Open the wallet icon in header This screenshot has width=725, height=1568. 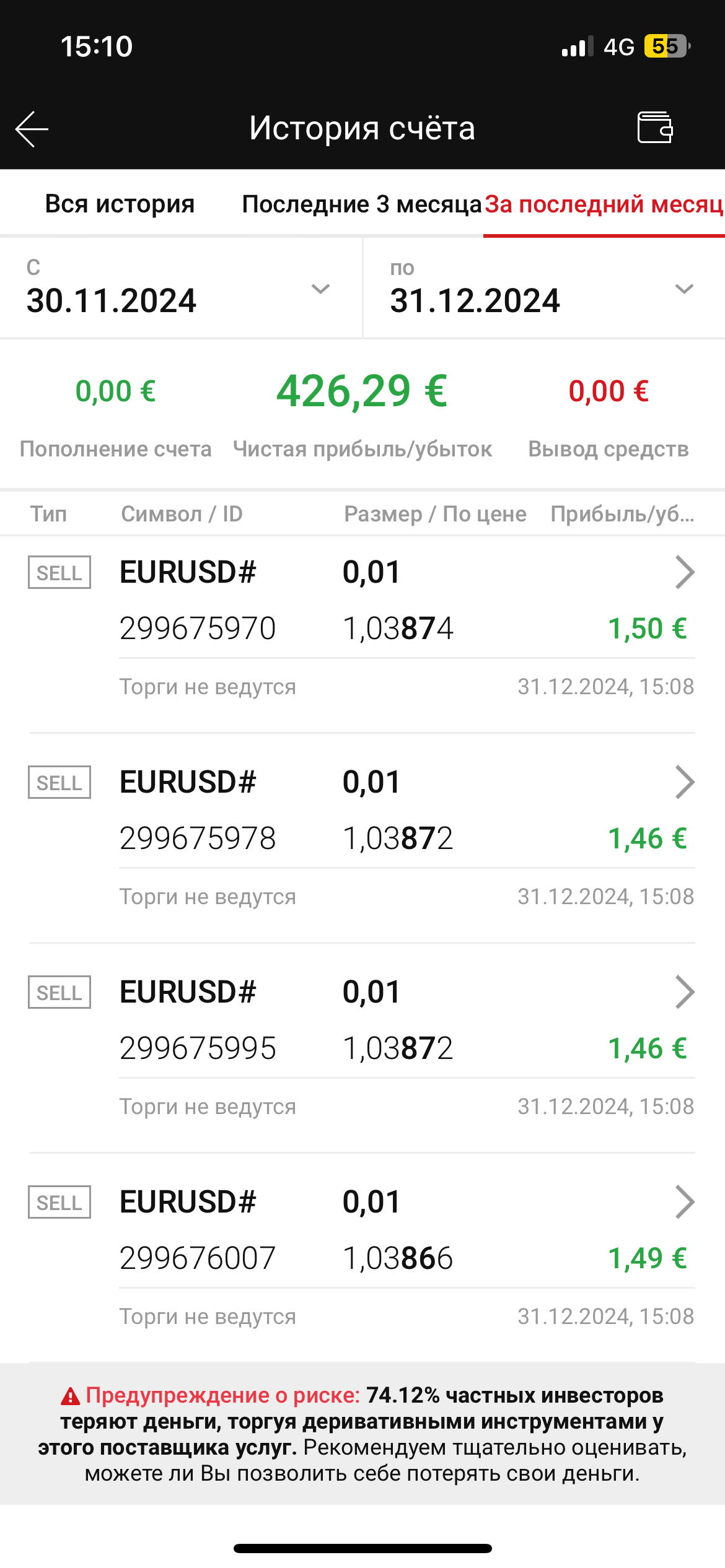click(x=655, y=128)
